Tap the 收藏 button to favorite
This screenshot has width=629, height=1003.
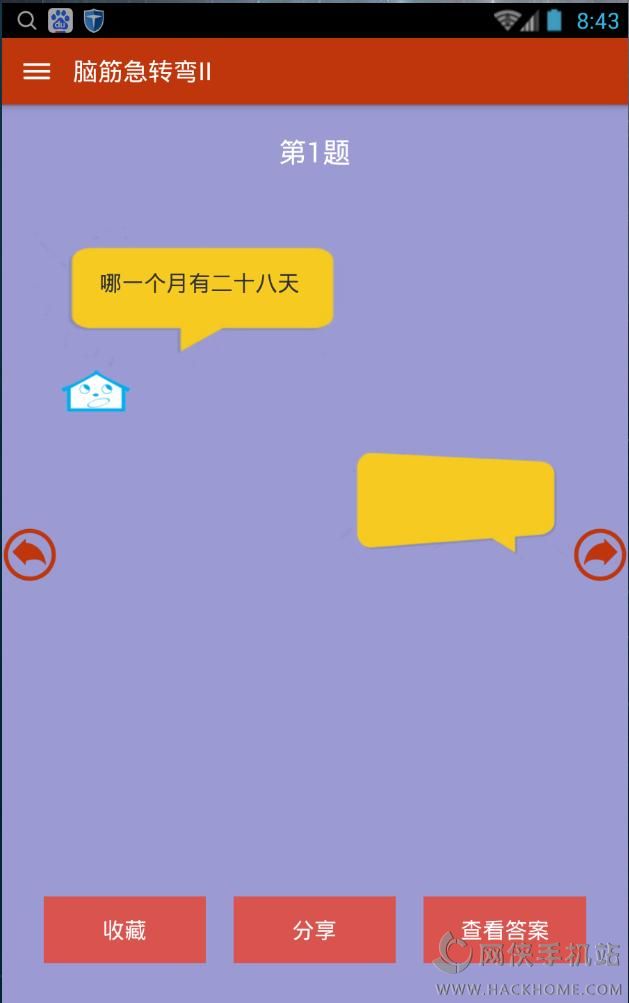click(125, 929)
